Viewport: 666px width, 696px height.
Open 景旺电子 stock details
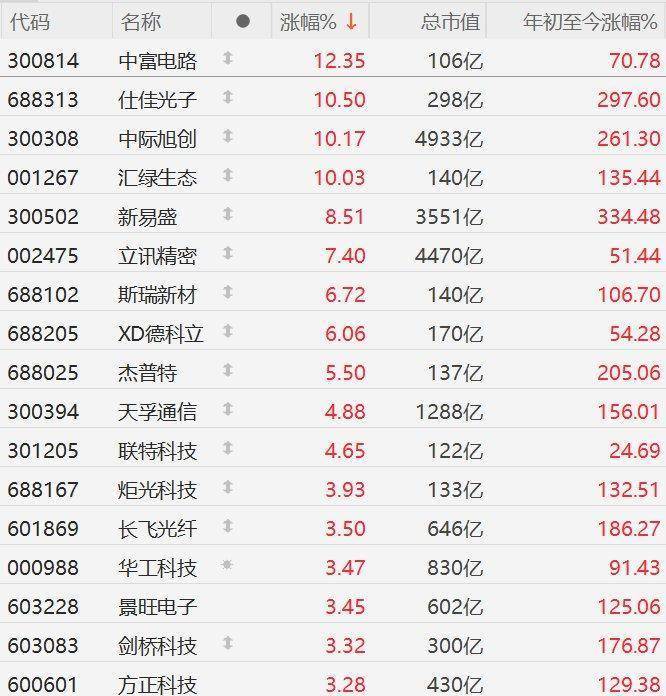pos(157,607)
